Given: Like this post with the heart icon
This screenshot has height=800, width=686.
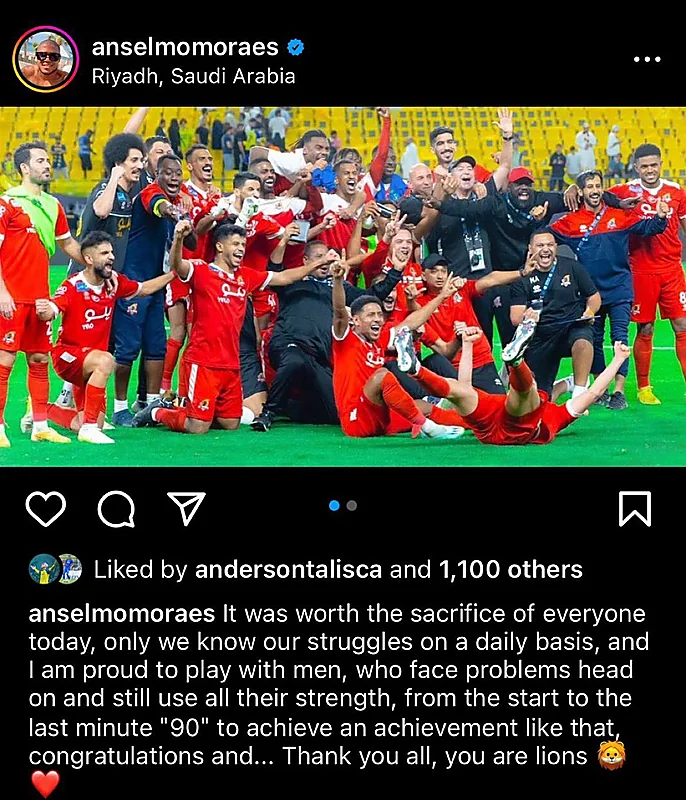Looking at the screenshot, I should (x=46, y=509).
